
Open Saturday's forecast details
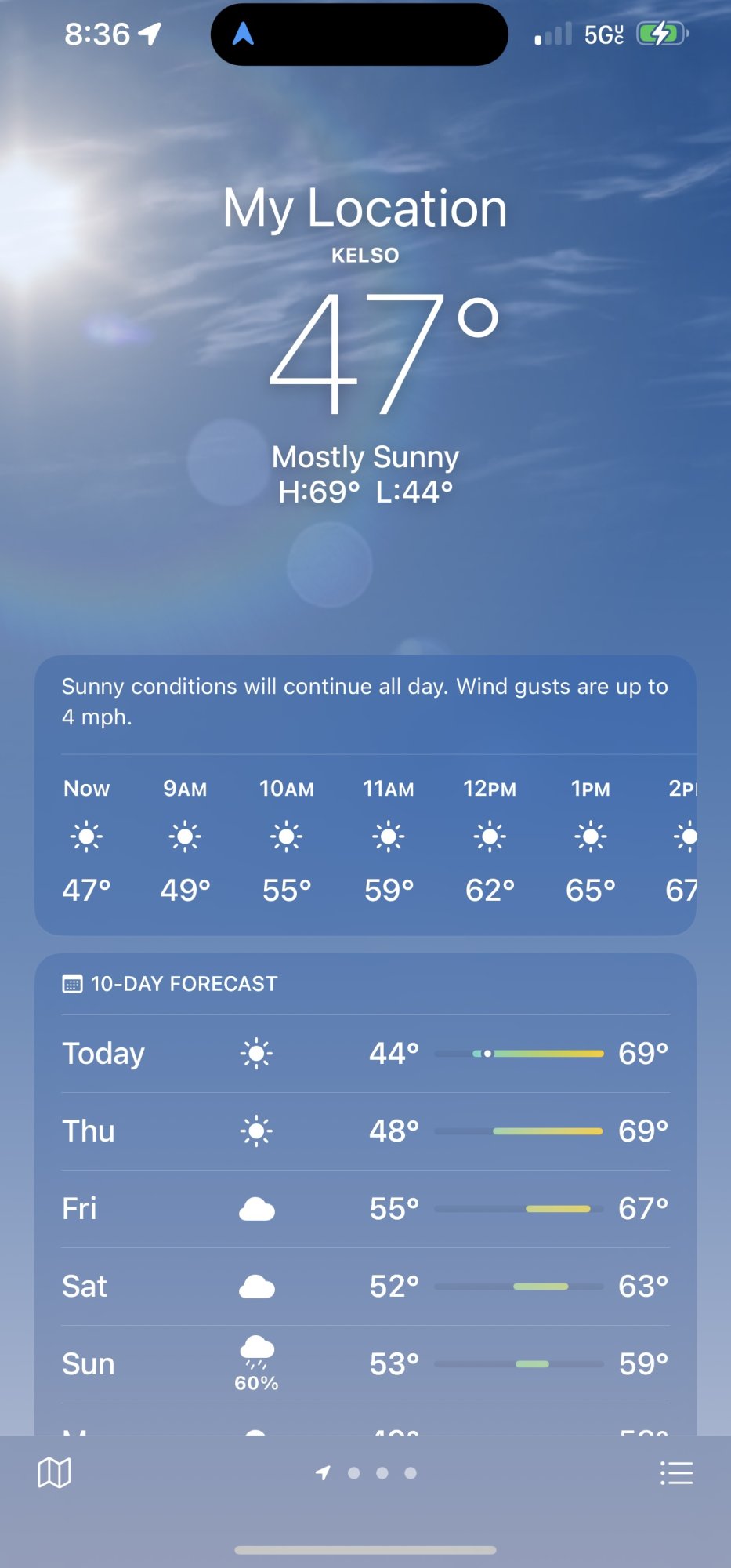(x=365, y=1287)
